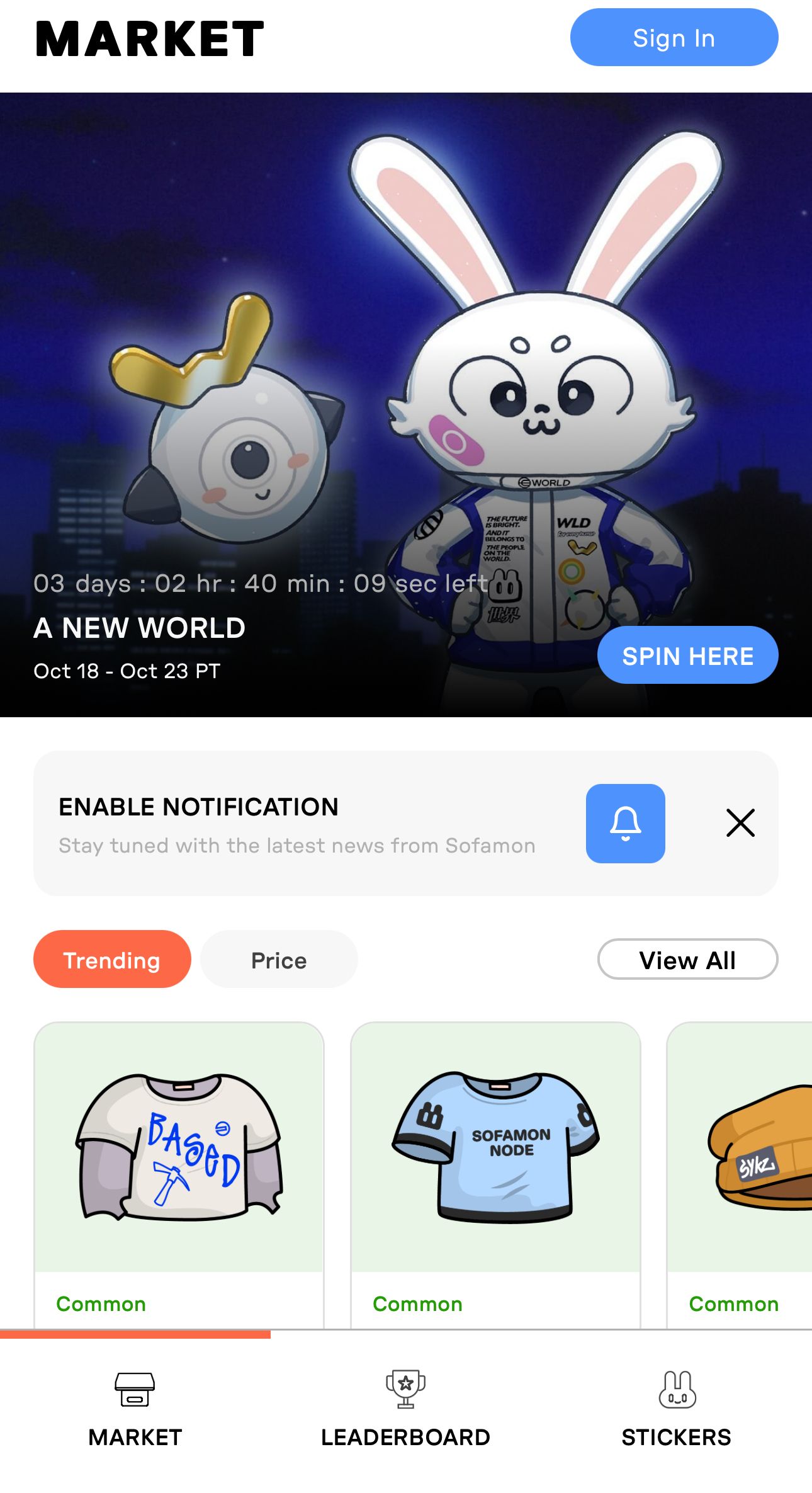Expand the A NEW WORLD event details

(x=140, y=628)
